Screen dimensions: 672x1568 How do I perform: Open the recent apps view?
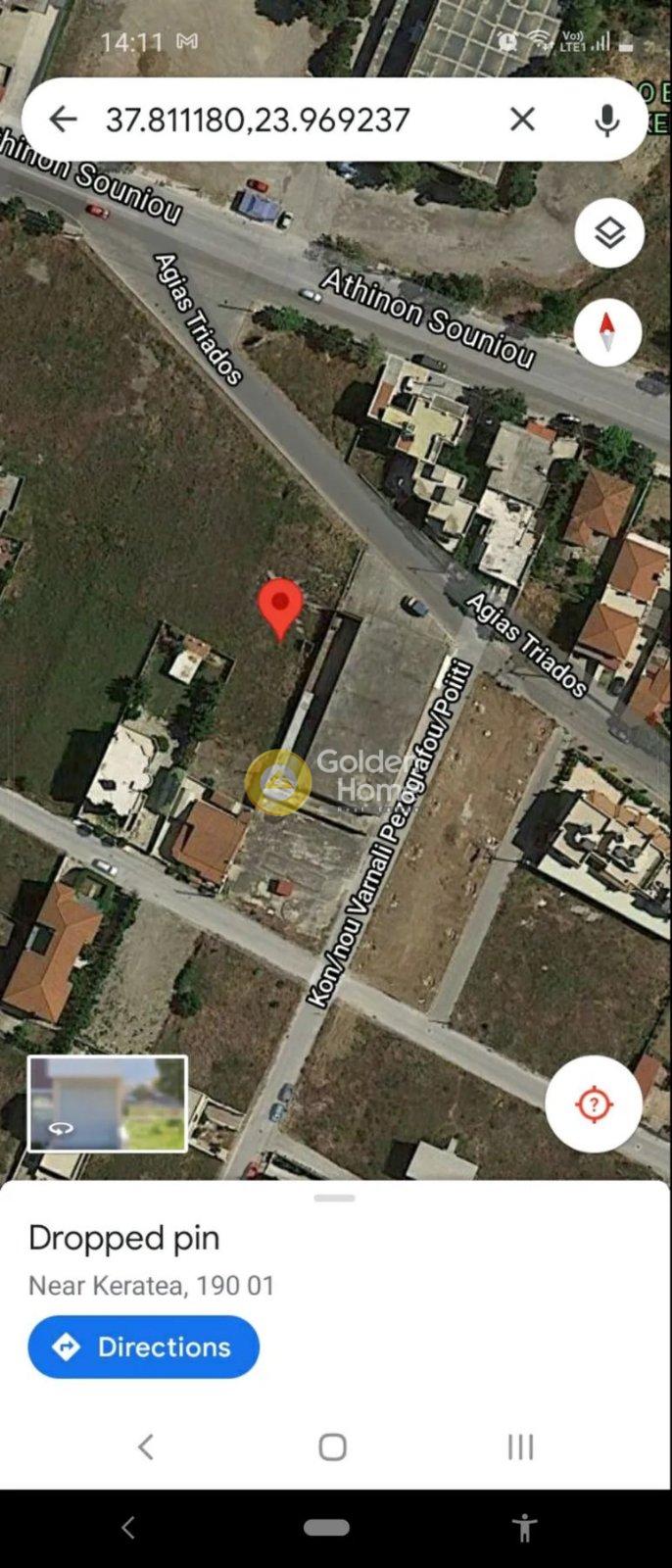click(520, 1446)
